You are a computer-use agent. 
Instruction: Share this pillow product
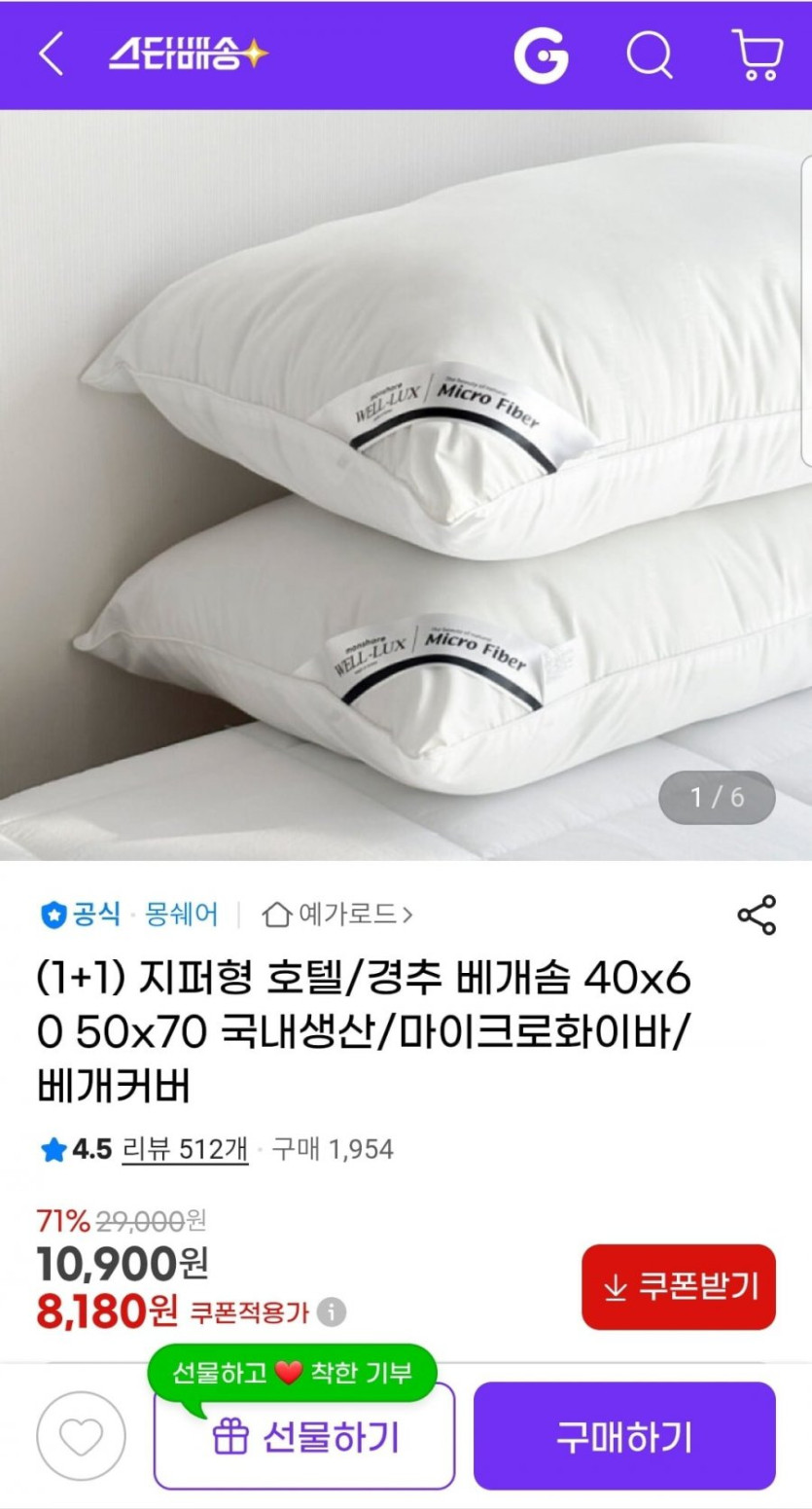tap(757, 916)
